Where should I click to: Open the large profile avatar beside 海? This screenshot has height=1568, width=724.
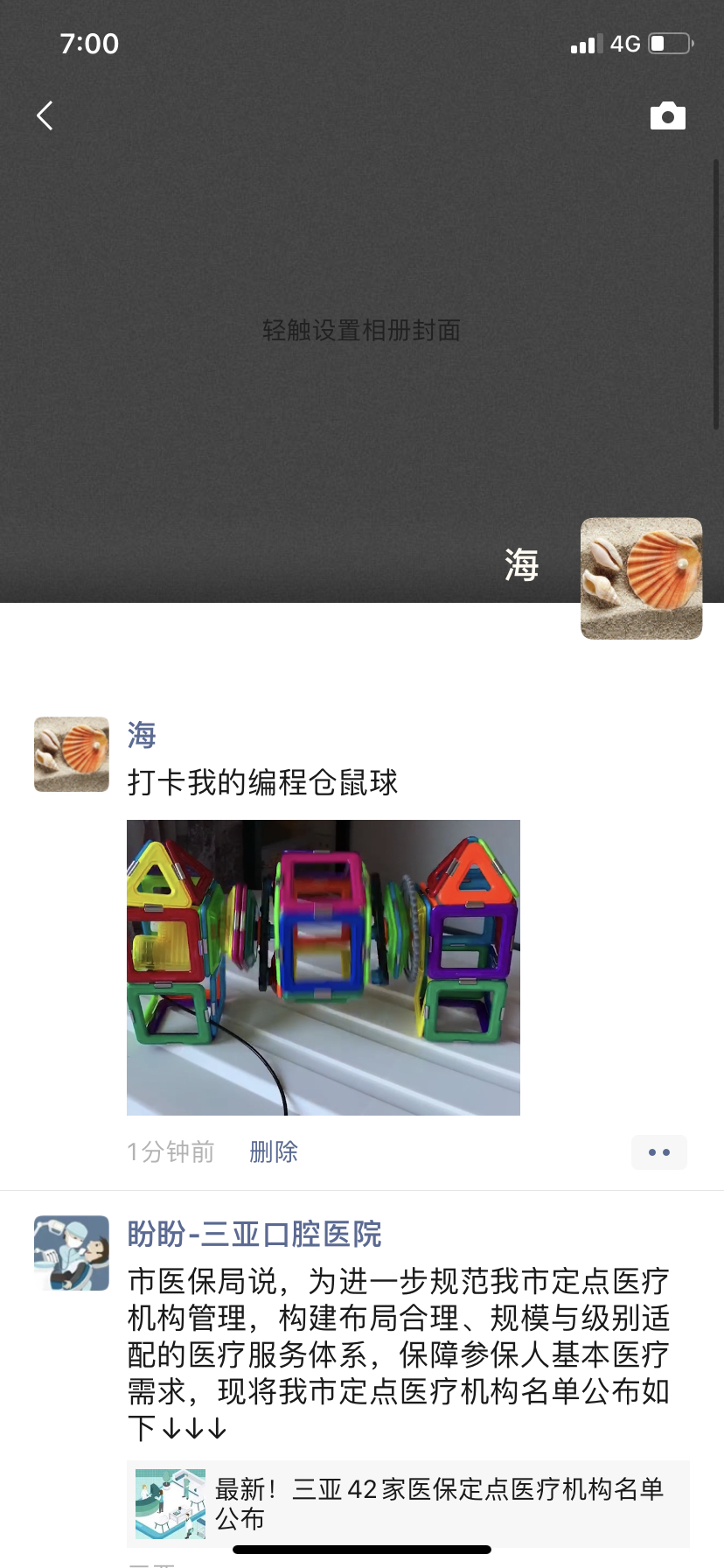[641, 578]
